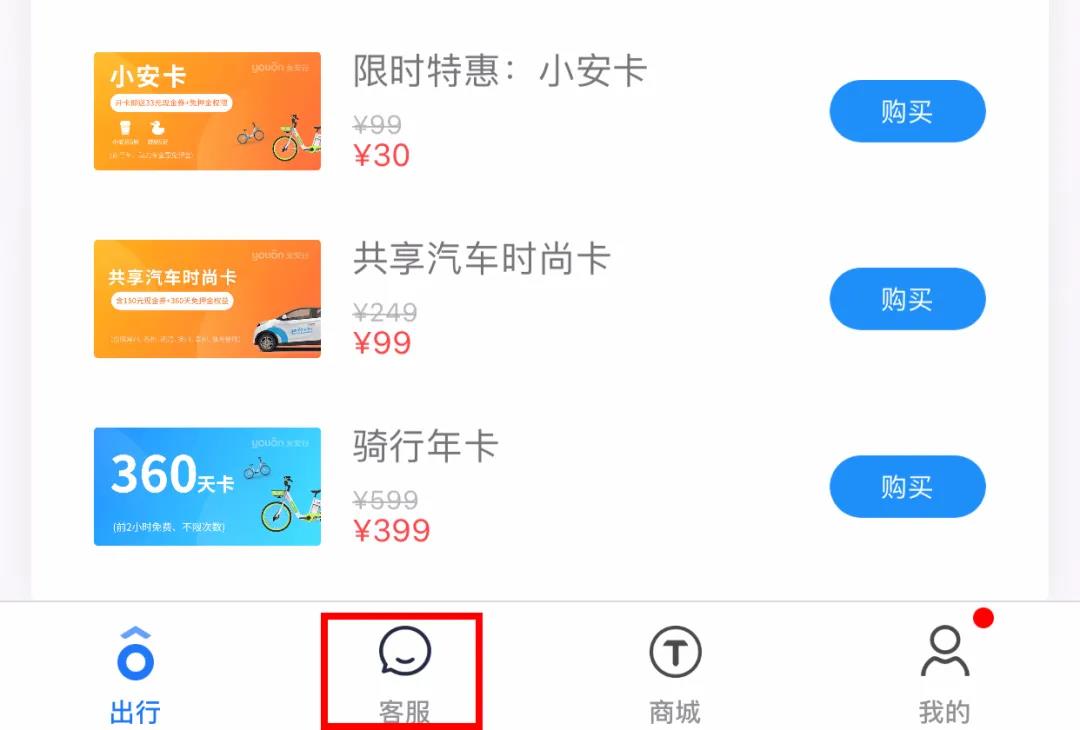Screen dimensions: 1080x730
Task: Buy the 骑行年卡 for ¥399
Action: (x=907, y=487)
